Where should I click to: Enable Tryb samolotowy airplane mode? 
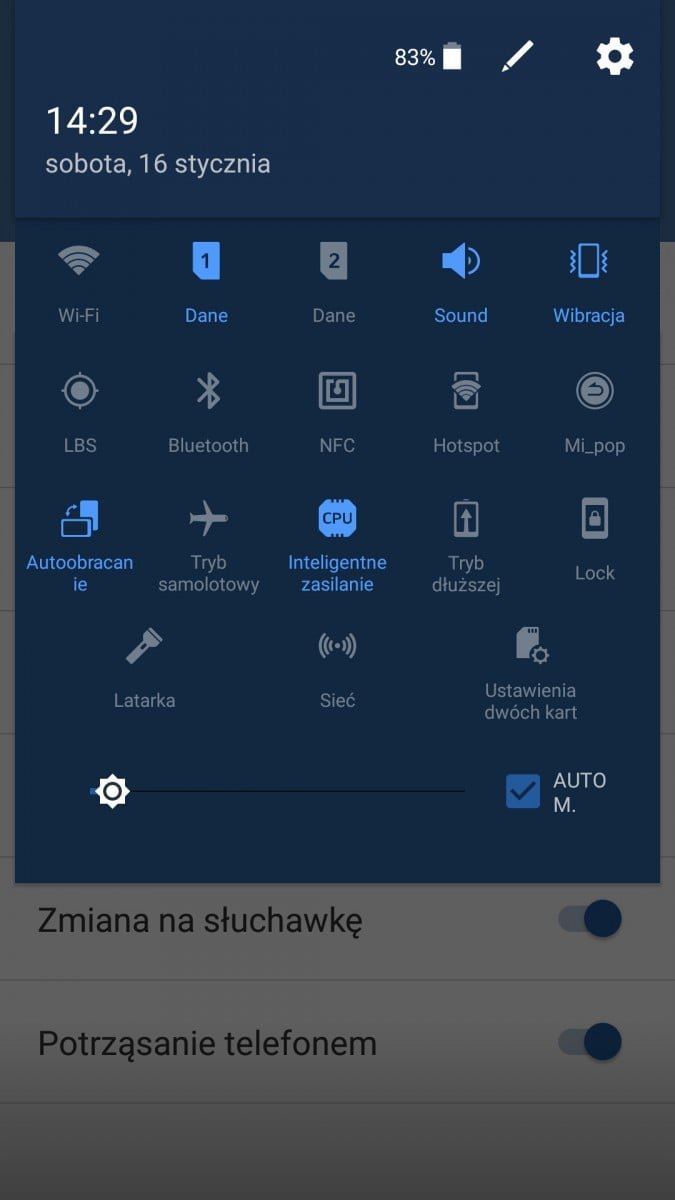(208, 520)
